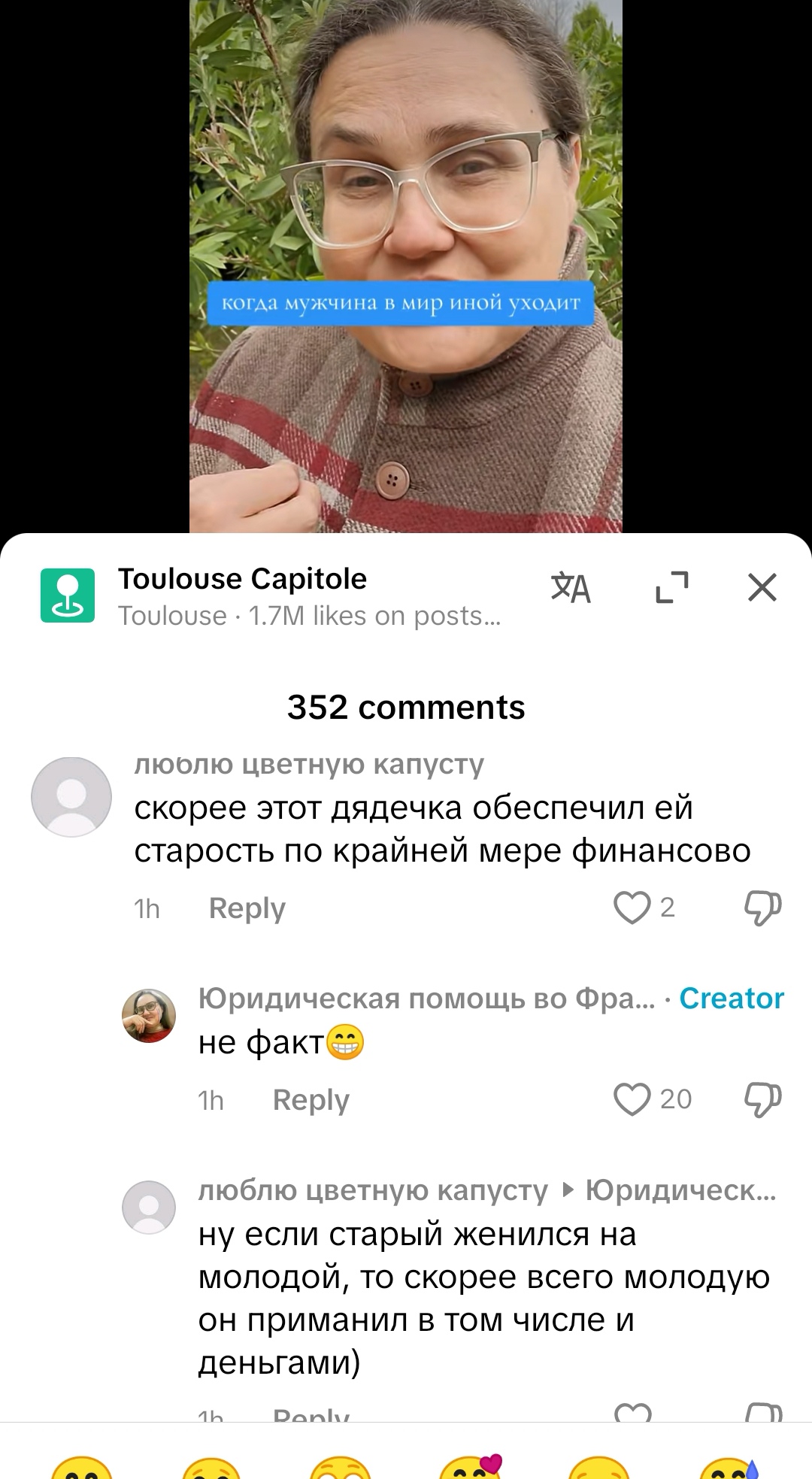Dislike the creator's comment "не факт"
This screenshot has width=812, height=1479.
(762, 1100)
